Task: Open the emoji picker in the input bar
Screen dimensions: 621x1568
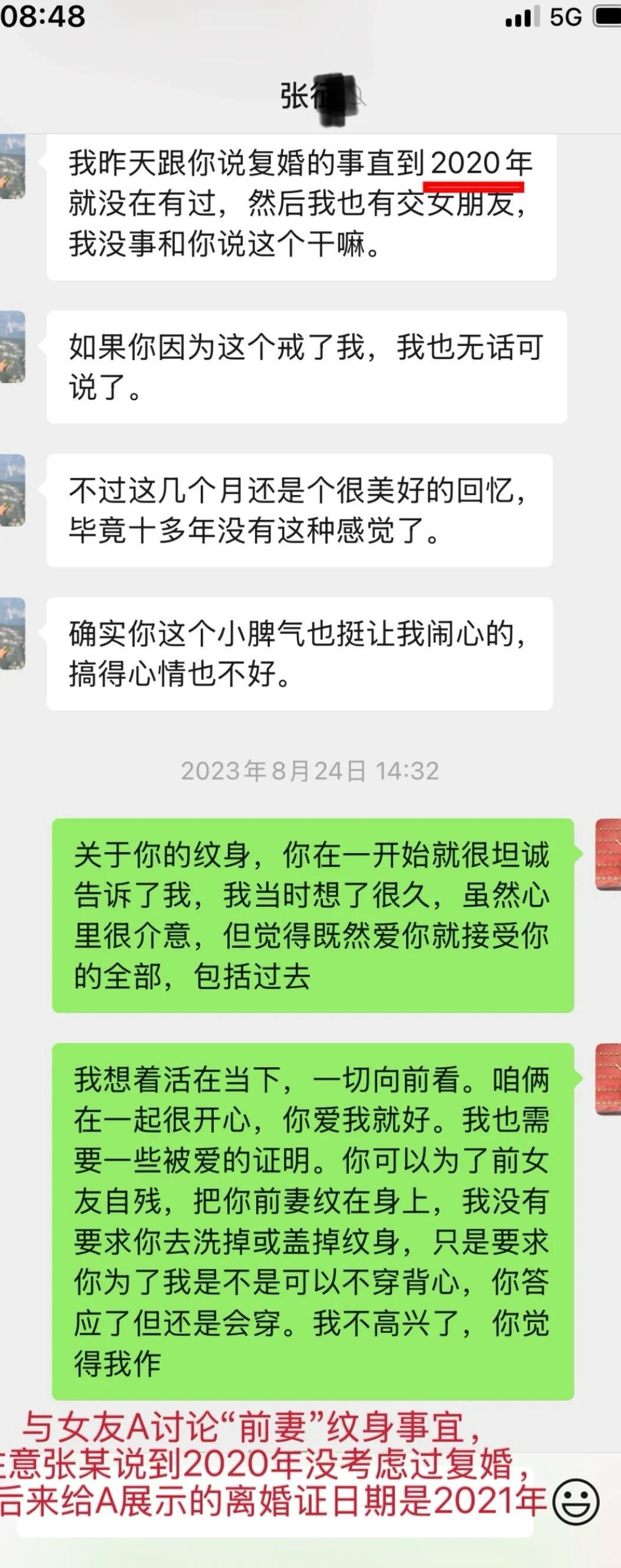Action: tap(575, 1501)
